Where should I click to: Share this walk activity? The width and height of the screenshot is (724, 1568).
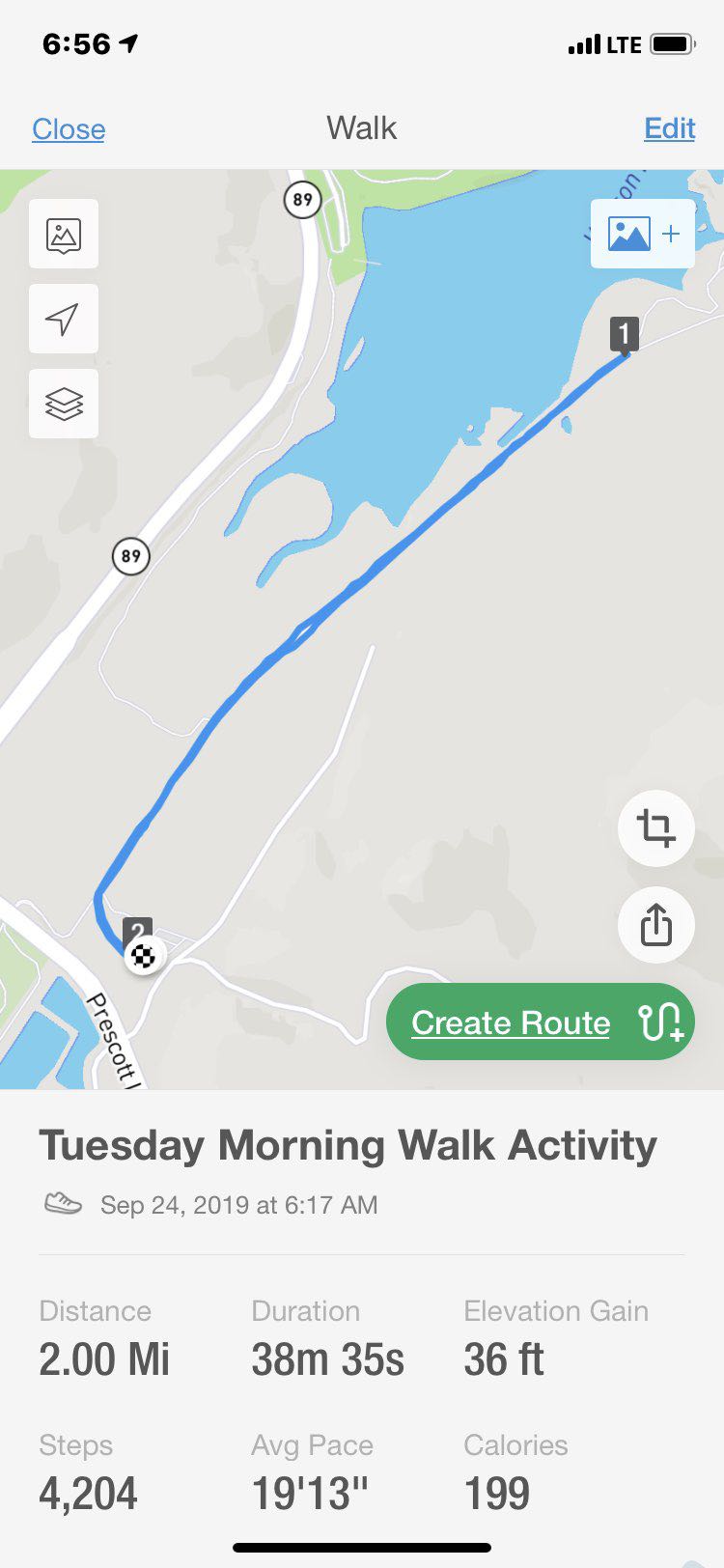pos(655,925)
